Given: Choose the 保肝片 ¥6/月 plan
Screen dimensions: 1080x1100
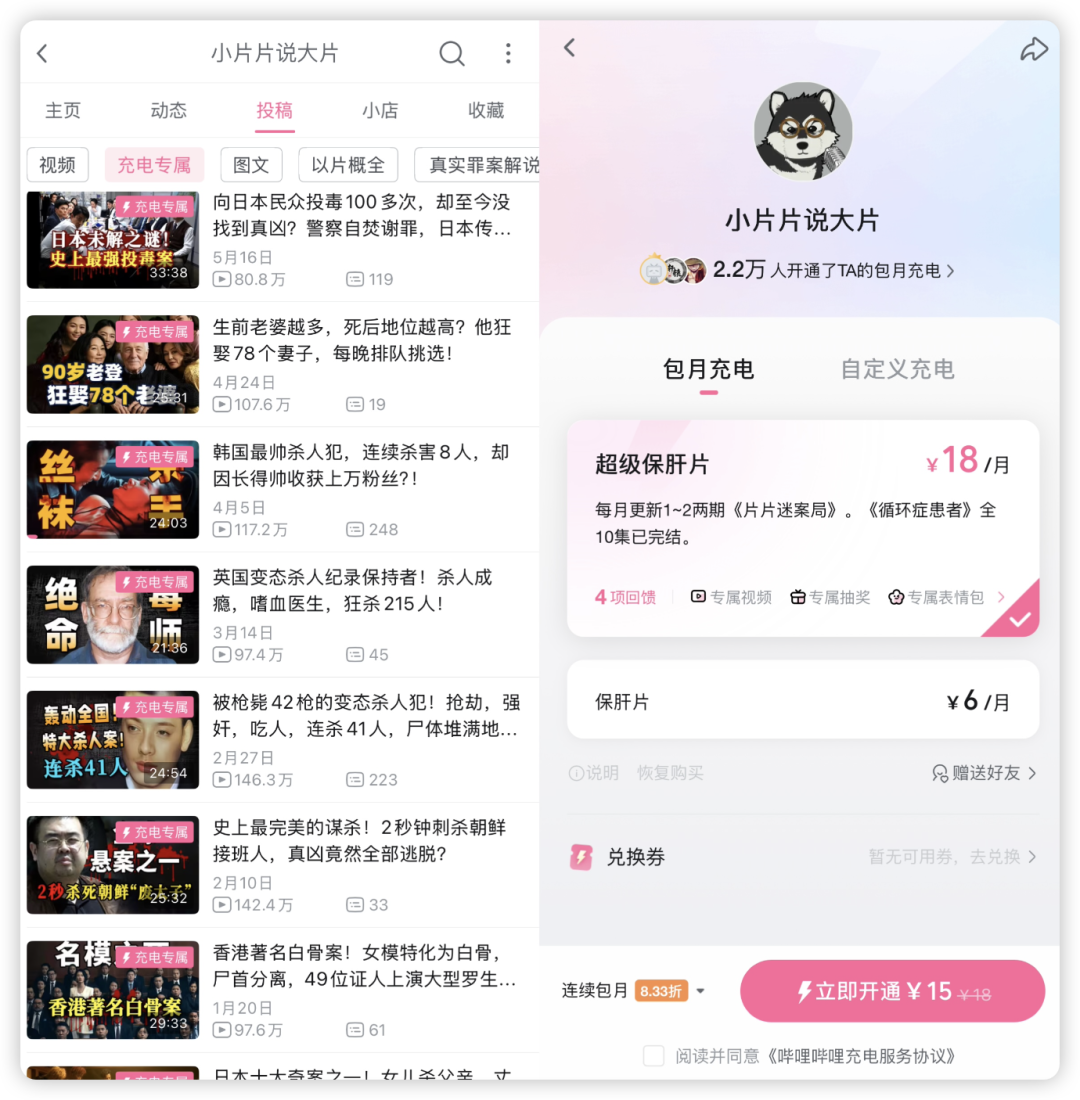Looking at the screenshot, I should tap(802, 701).
